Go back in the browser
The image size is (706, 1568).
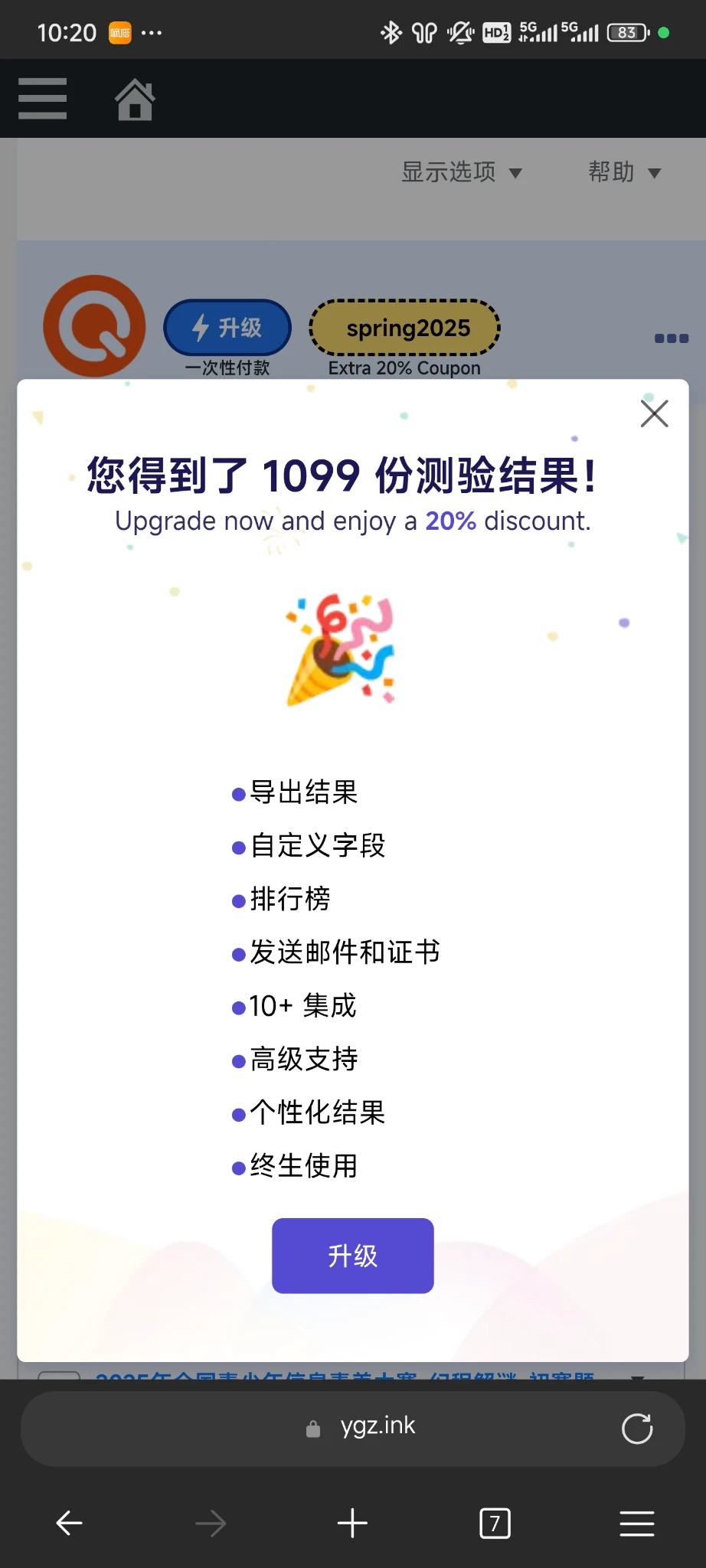[x=69, y=1524]
